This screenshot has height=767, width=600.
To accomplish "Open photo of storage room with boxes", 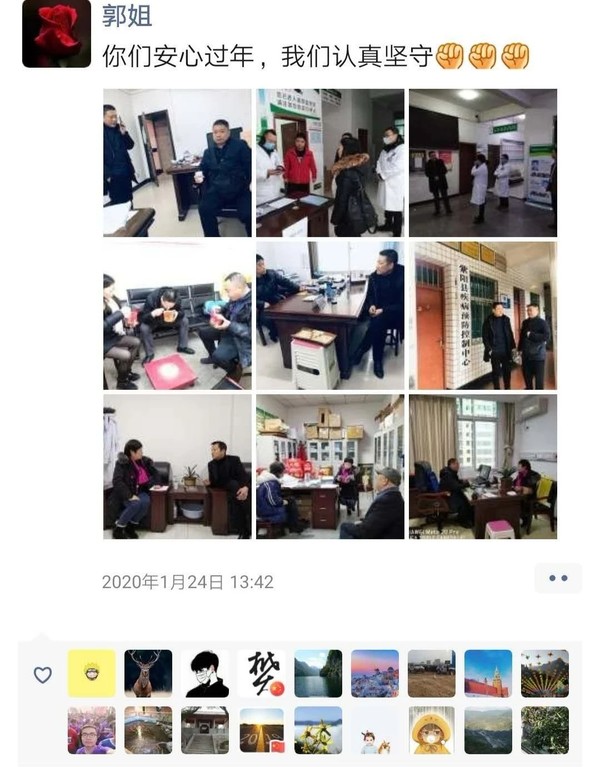I will tap(330, 466).
